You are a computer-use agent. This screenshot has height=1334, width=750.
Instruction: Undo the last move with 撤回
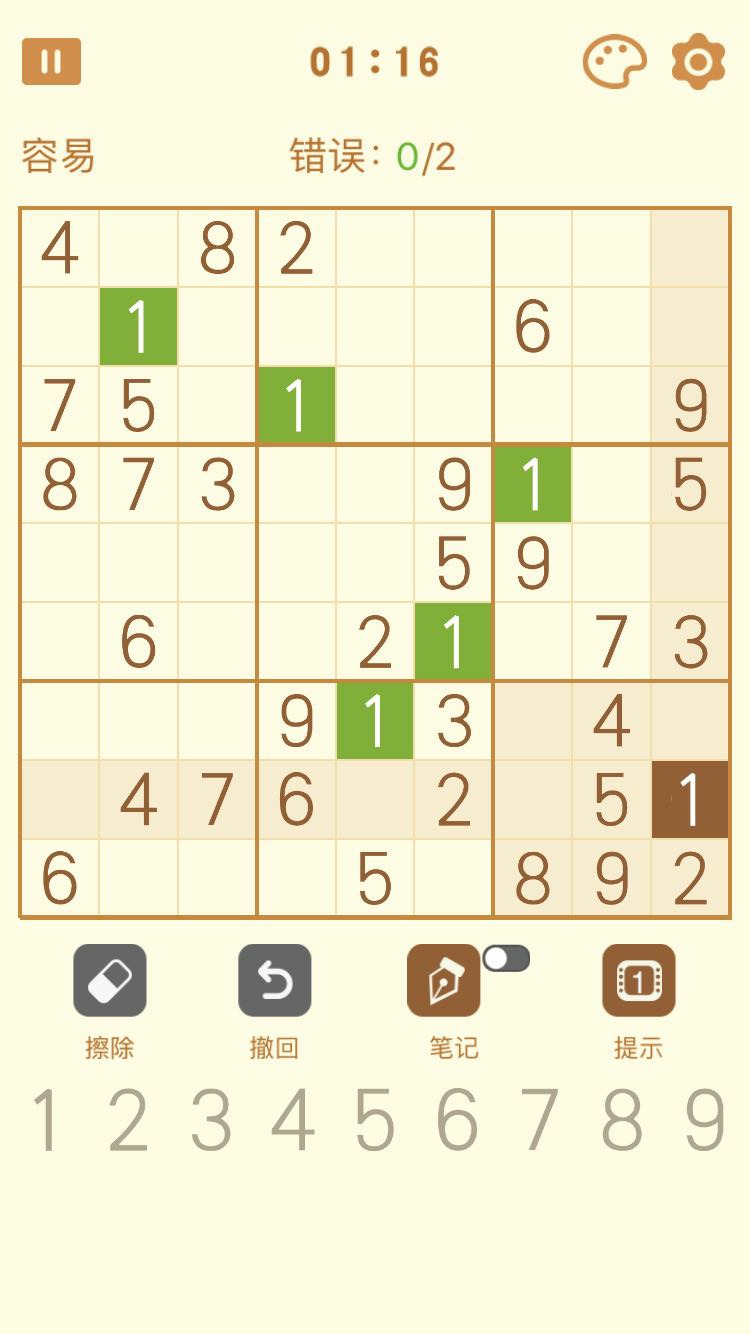pos(274,980)
